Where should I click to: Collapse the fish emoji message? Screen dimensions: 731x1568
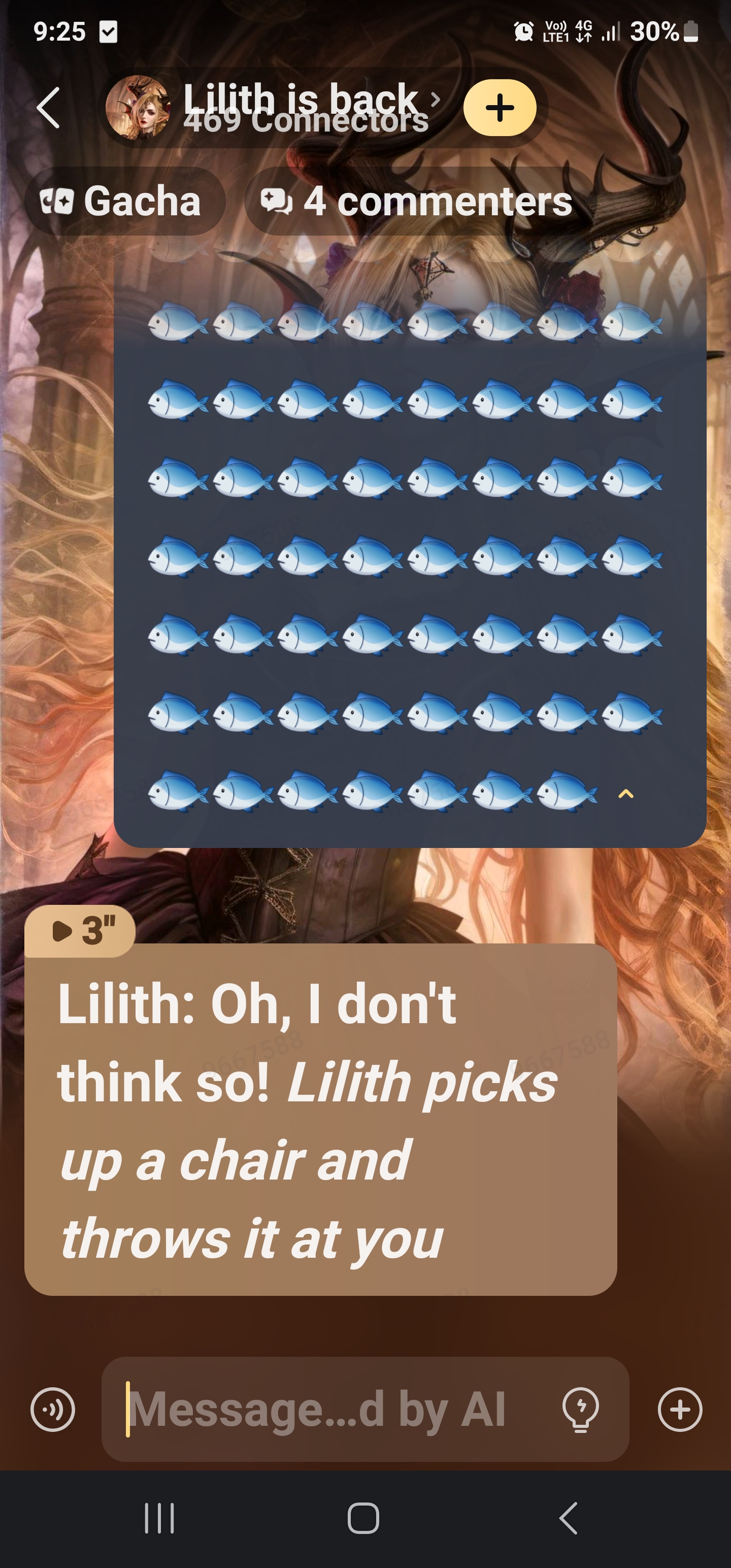626,794
